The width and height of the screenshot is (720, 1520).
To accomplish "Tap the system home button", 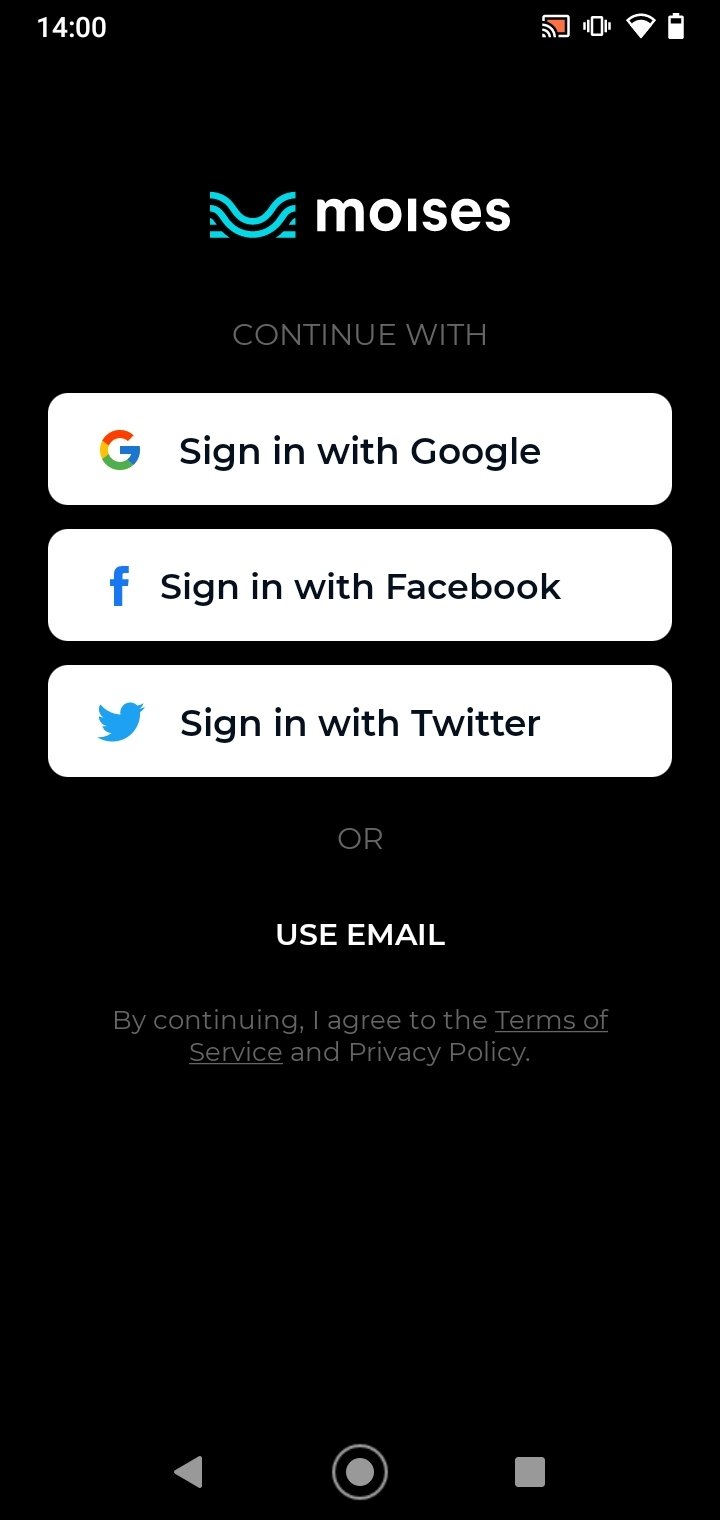I will click(x=360, y=1472).
